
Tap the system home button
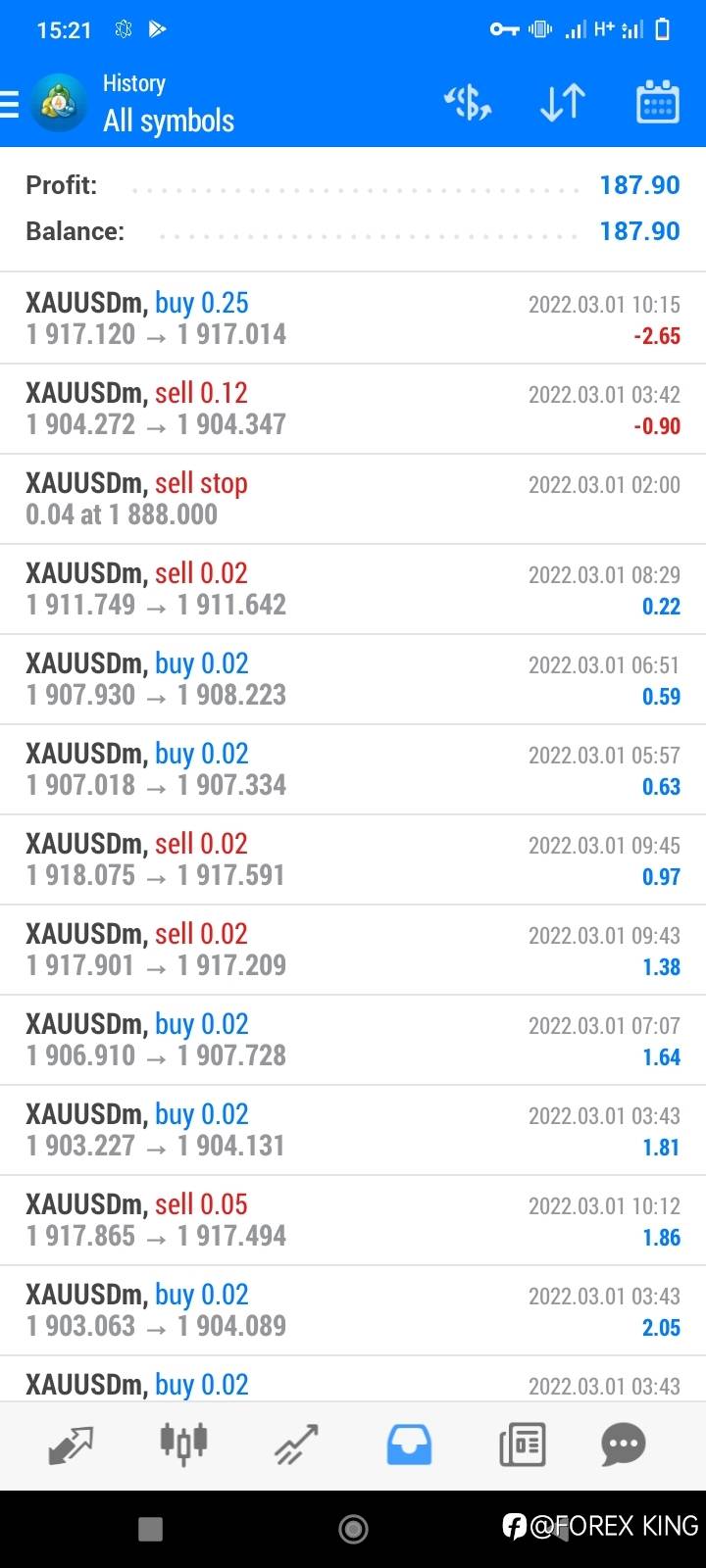[x=353, y=1529]
